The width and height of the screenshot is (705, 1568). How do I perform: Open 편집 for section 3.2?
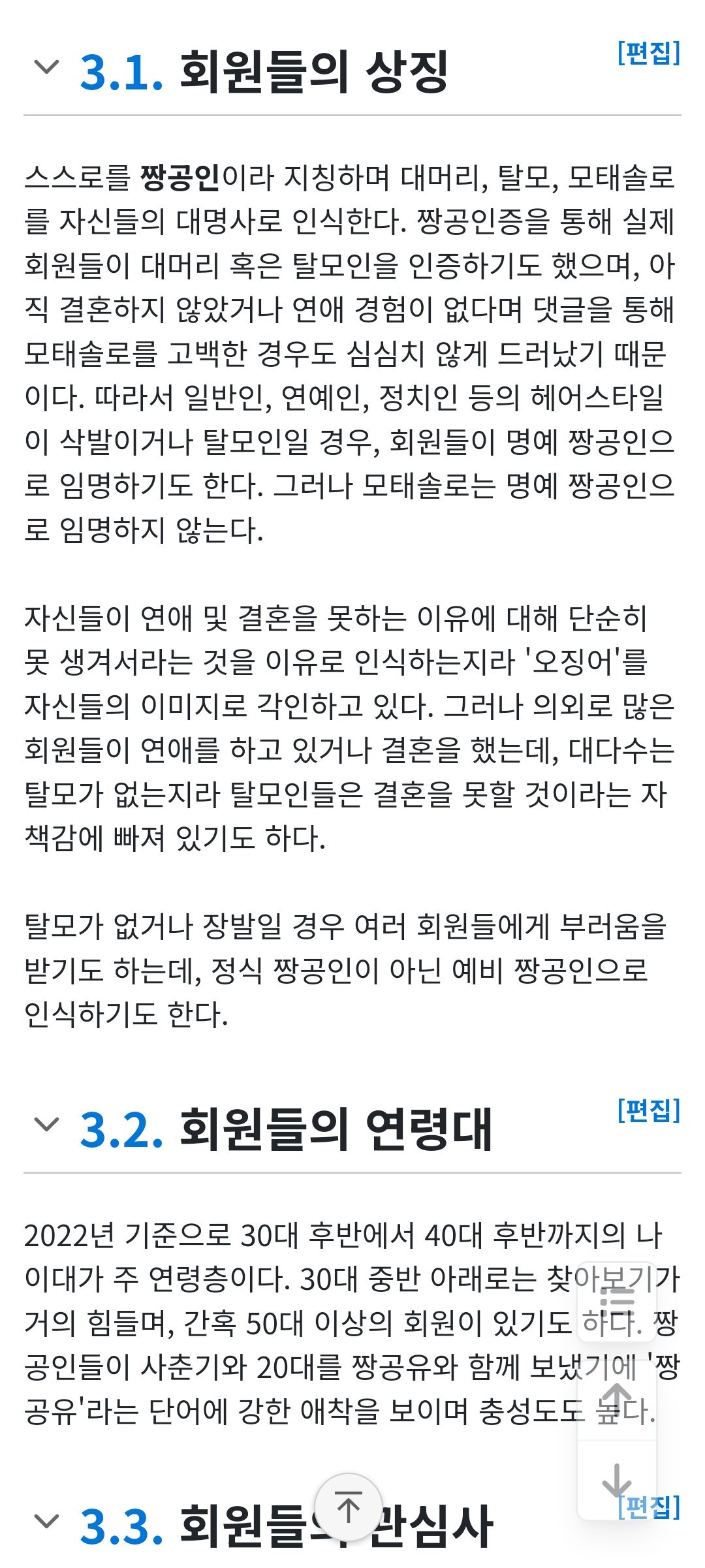click(648, 1110)
